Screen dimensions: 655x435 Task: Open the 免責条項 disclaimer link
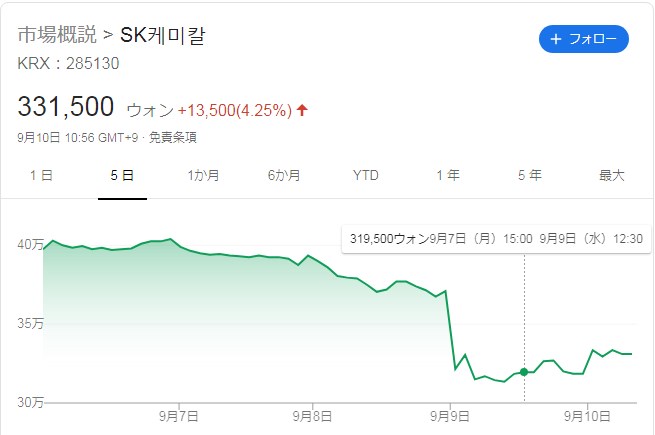172,137
